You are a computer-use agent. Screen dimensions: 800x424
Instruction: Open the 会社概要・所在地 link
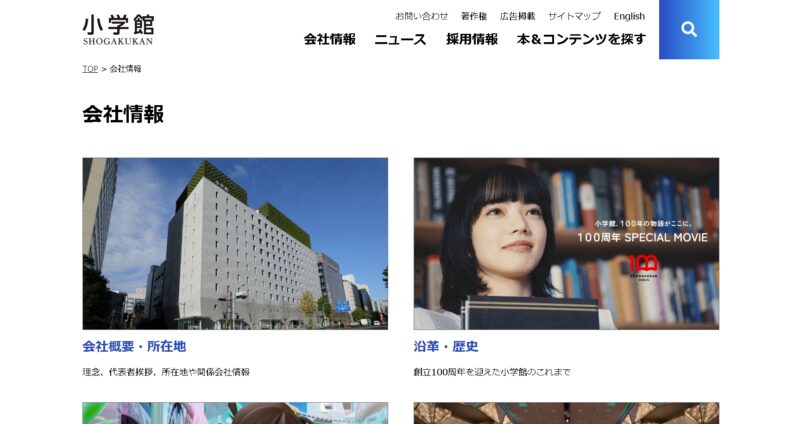(134, 347)
